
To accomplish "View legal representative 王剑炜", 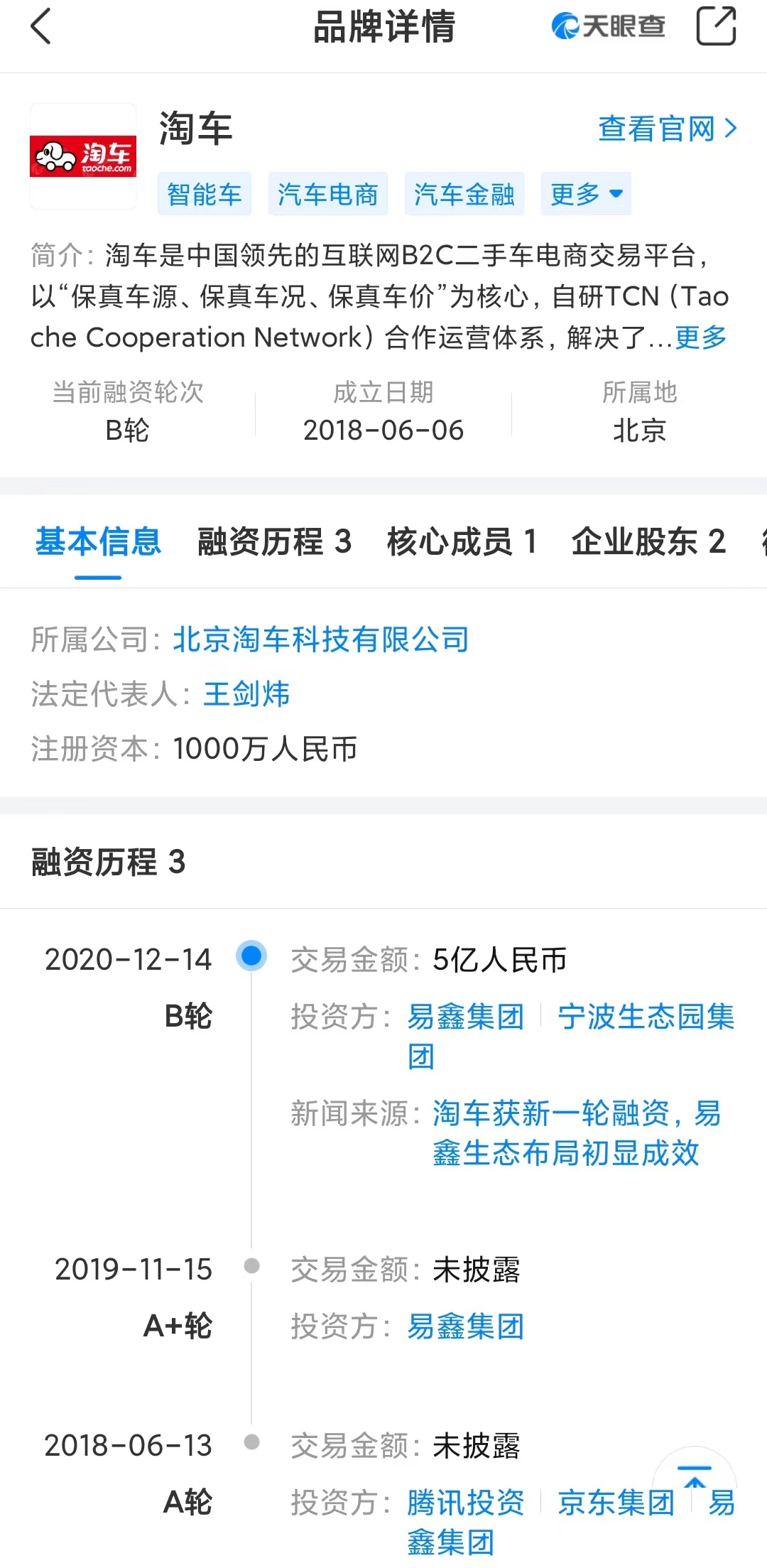I will coord(246,694).
